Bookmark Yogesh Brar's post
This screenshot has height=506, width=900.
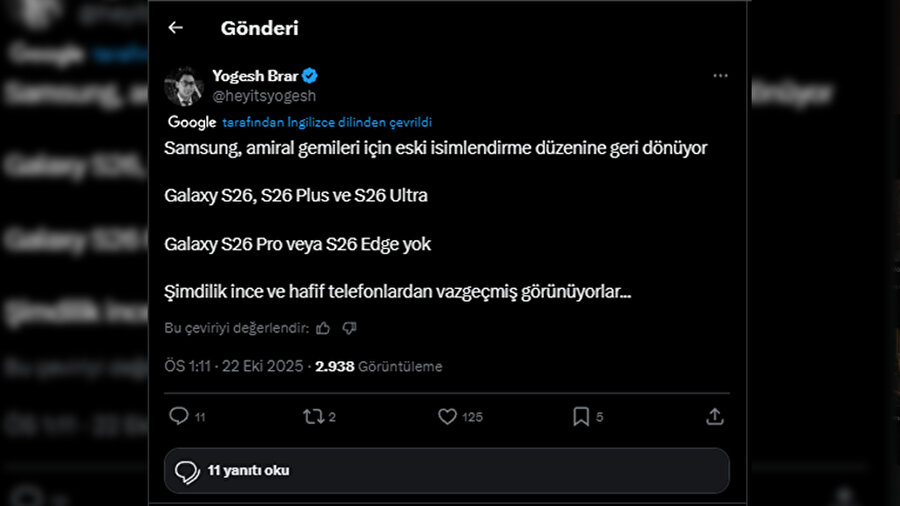coord(580,416)
